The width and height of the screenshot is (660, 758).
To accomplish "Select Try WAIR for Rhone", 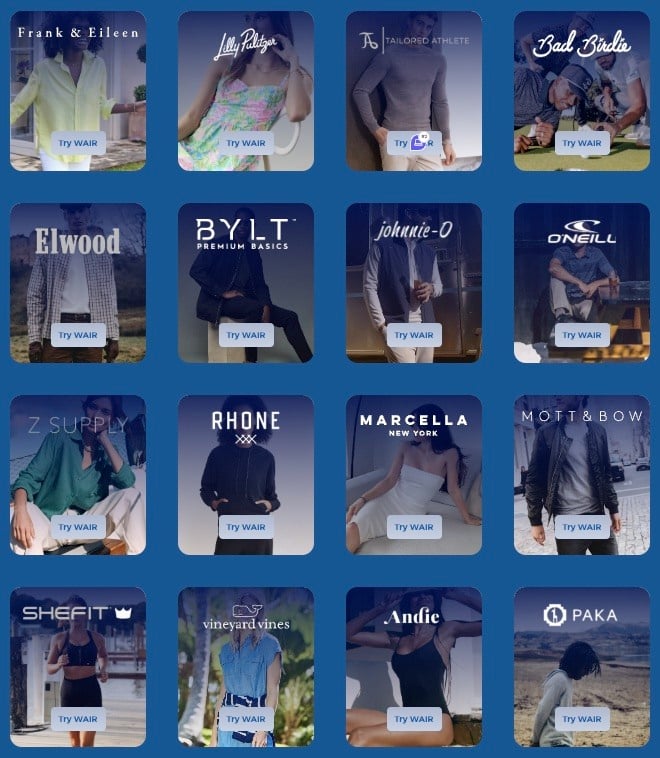I will click(x=246, y=527).
